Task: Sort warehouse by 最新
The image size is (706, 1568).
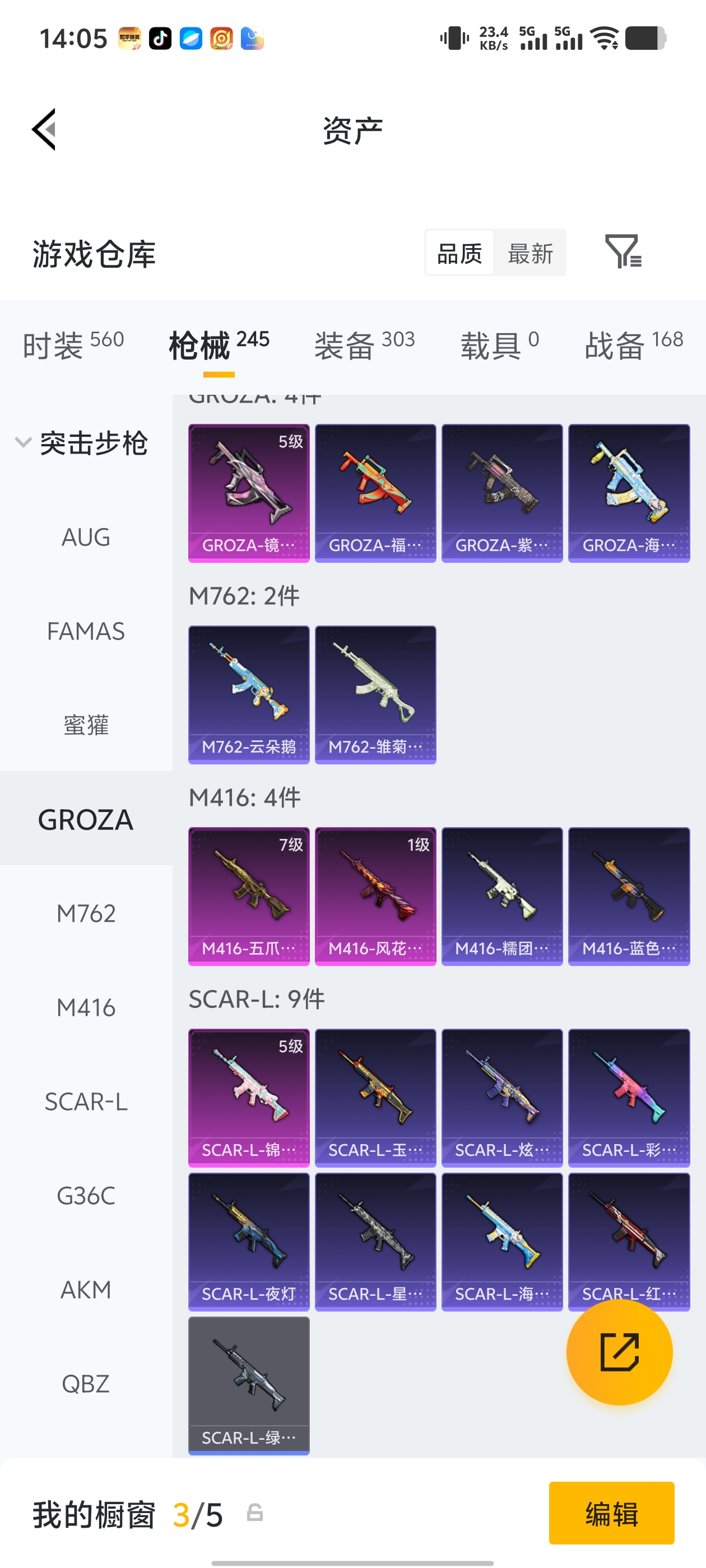Action: (529, 253)
